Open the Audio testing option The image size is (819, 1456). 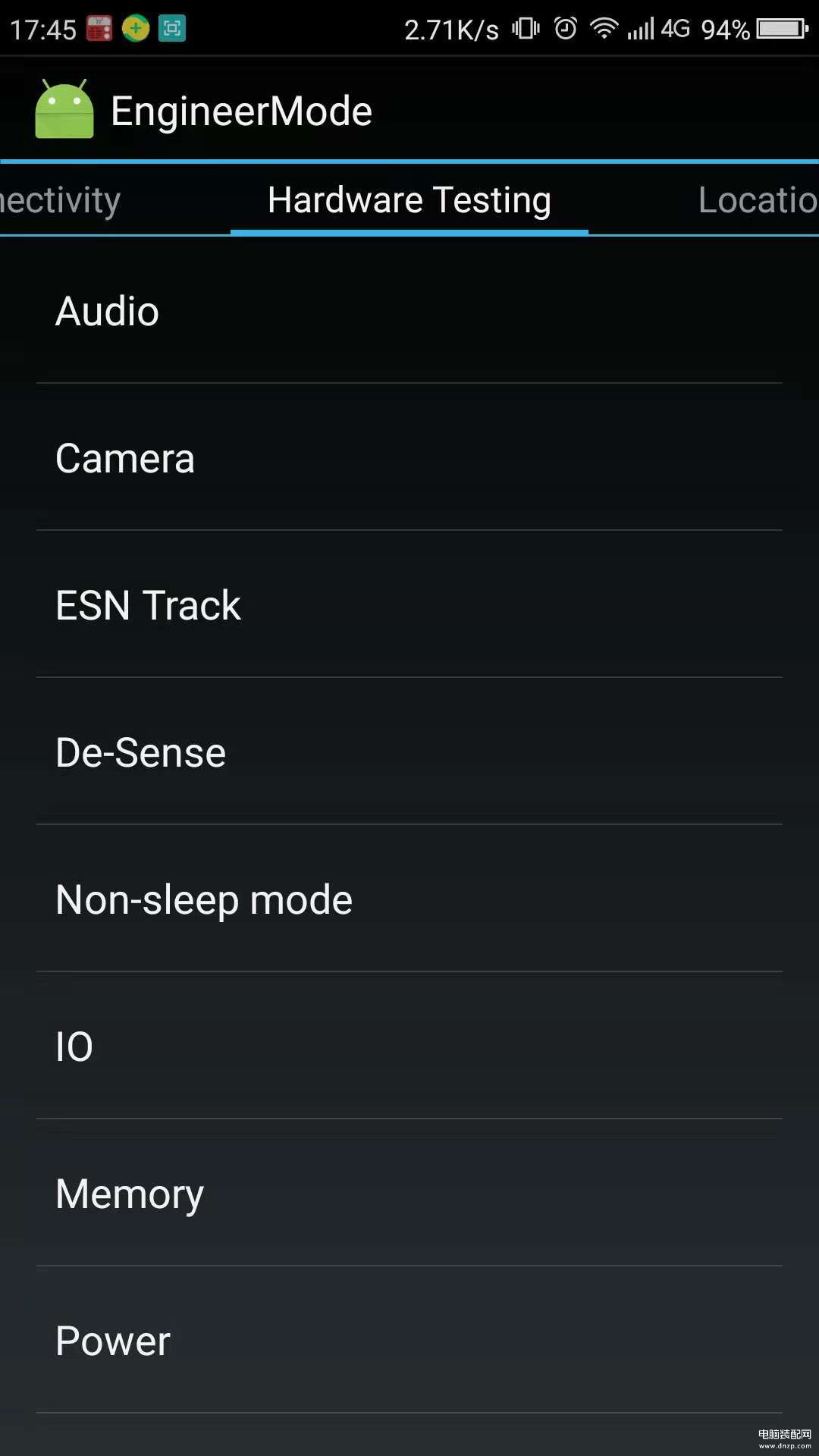(x=409, y=311)
